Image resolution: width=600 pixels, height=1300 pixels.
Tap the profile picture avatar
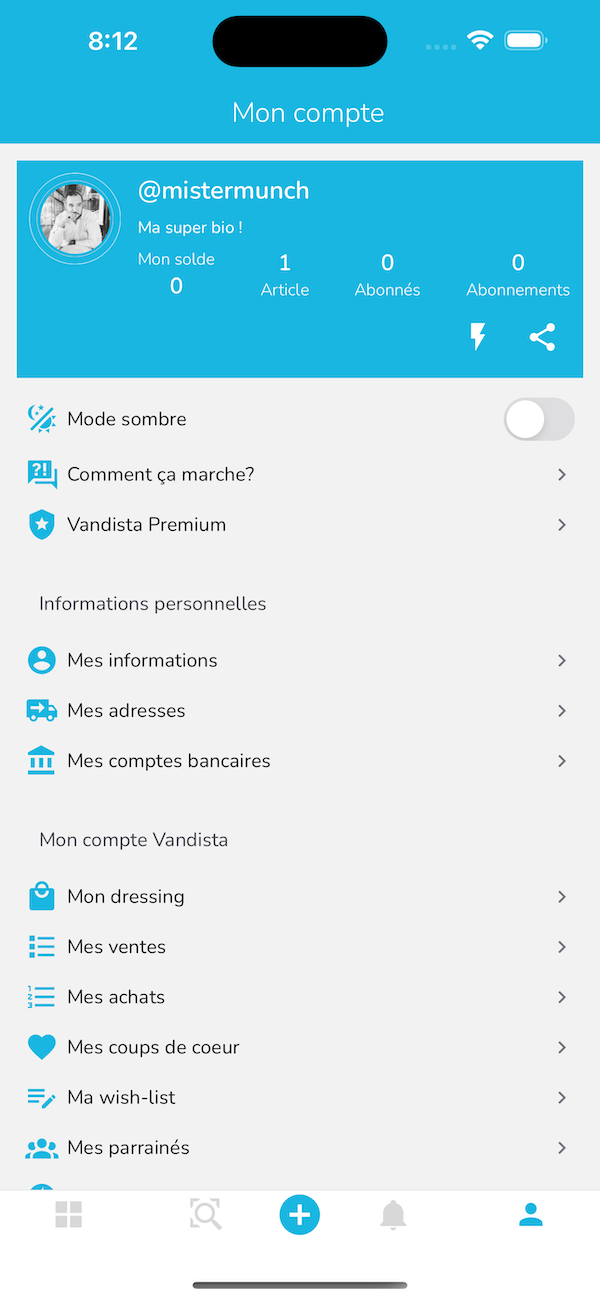75,219
